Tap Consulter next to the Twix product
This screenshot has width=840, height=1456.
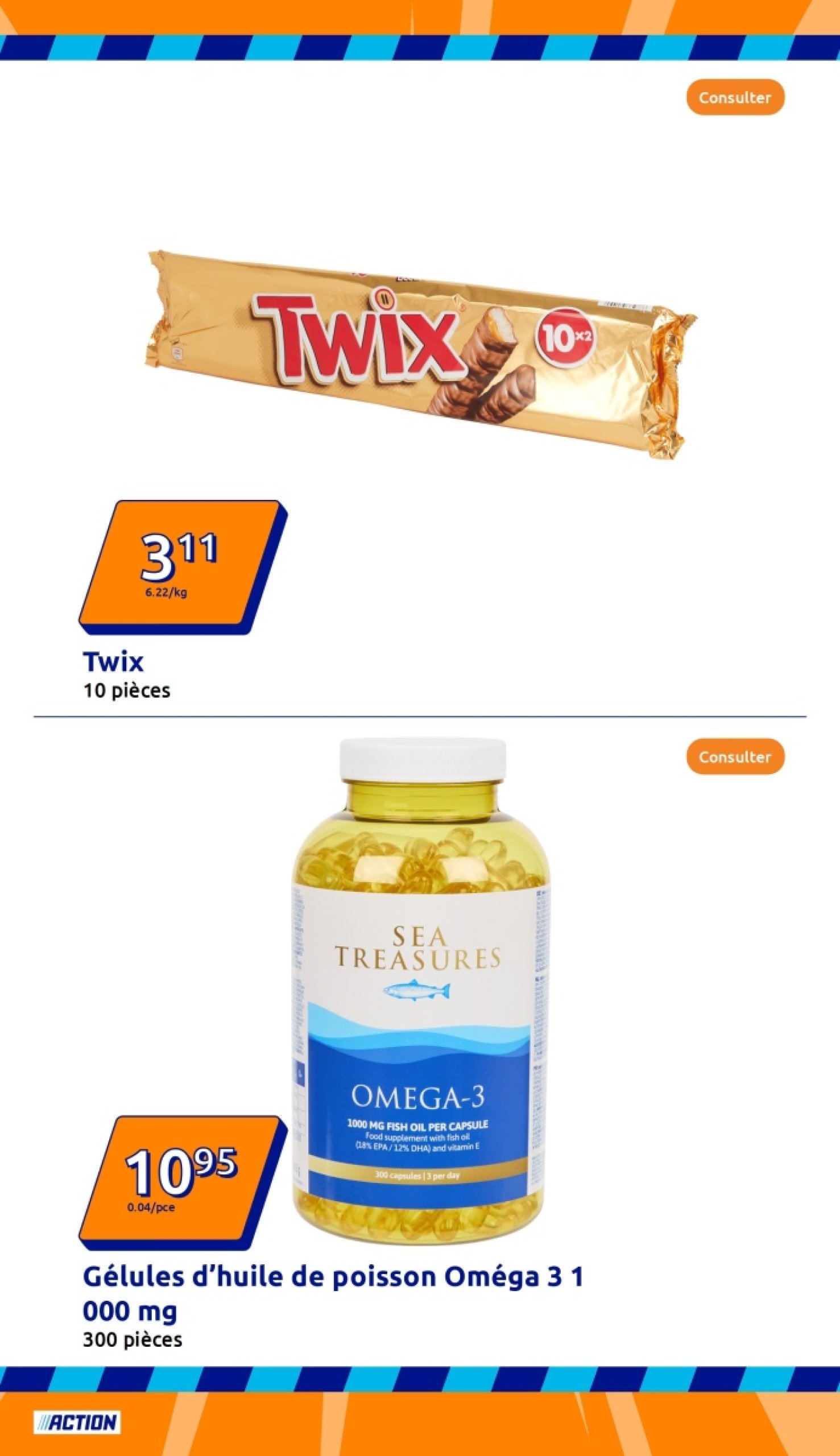[734, 97]
